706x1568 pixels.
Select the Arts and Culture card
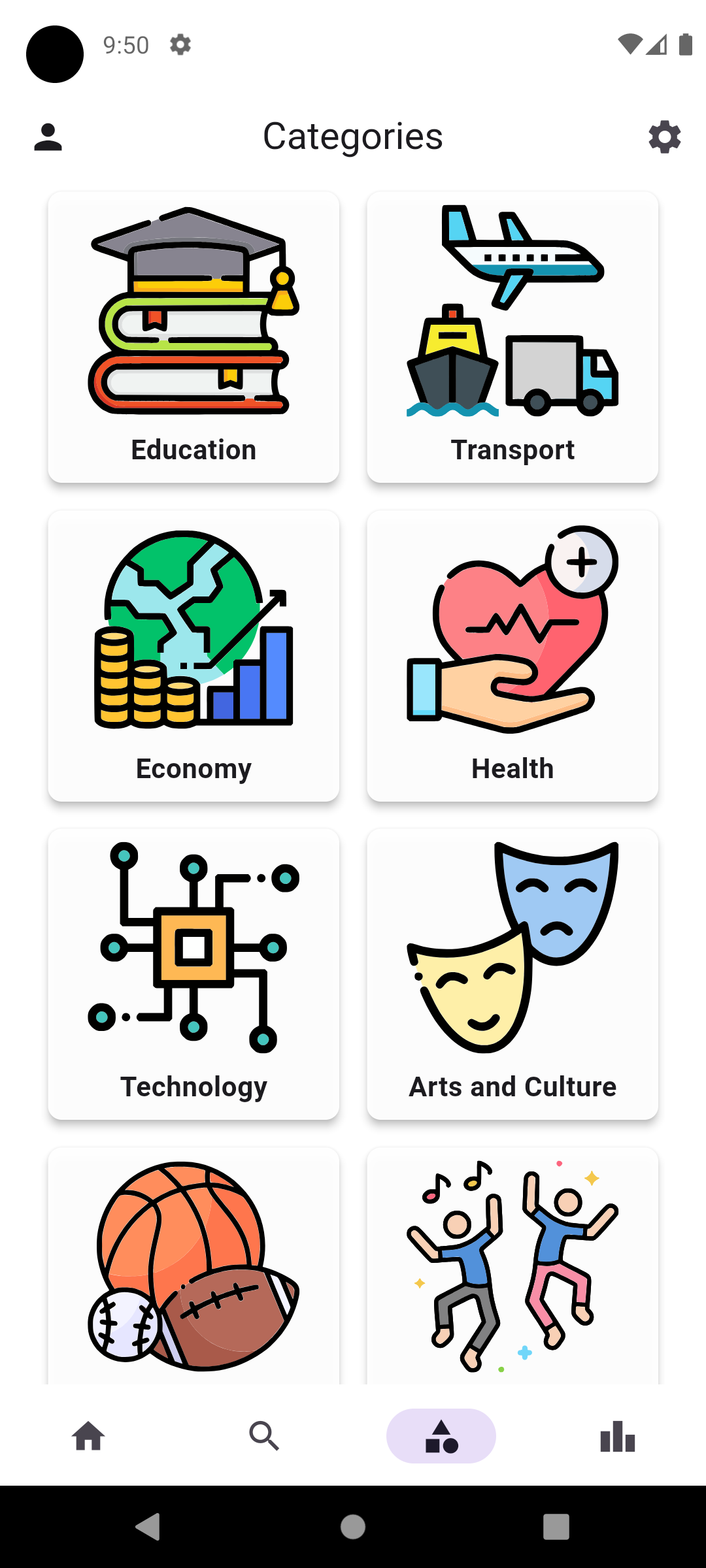(513, 974)
